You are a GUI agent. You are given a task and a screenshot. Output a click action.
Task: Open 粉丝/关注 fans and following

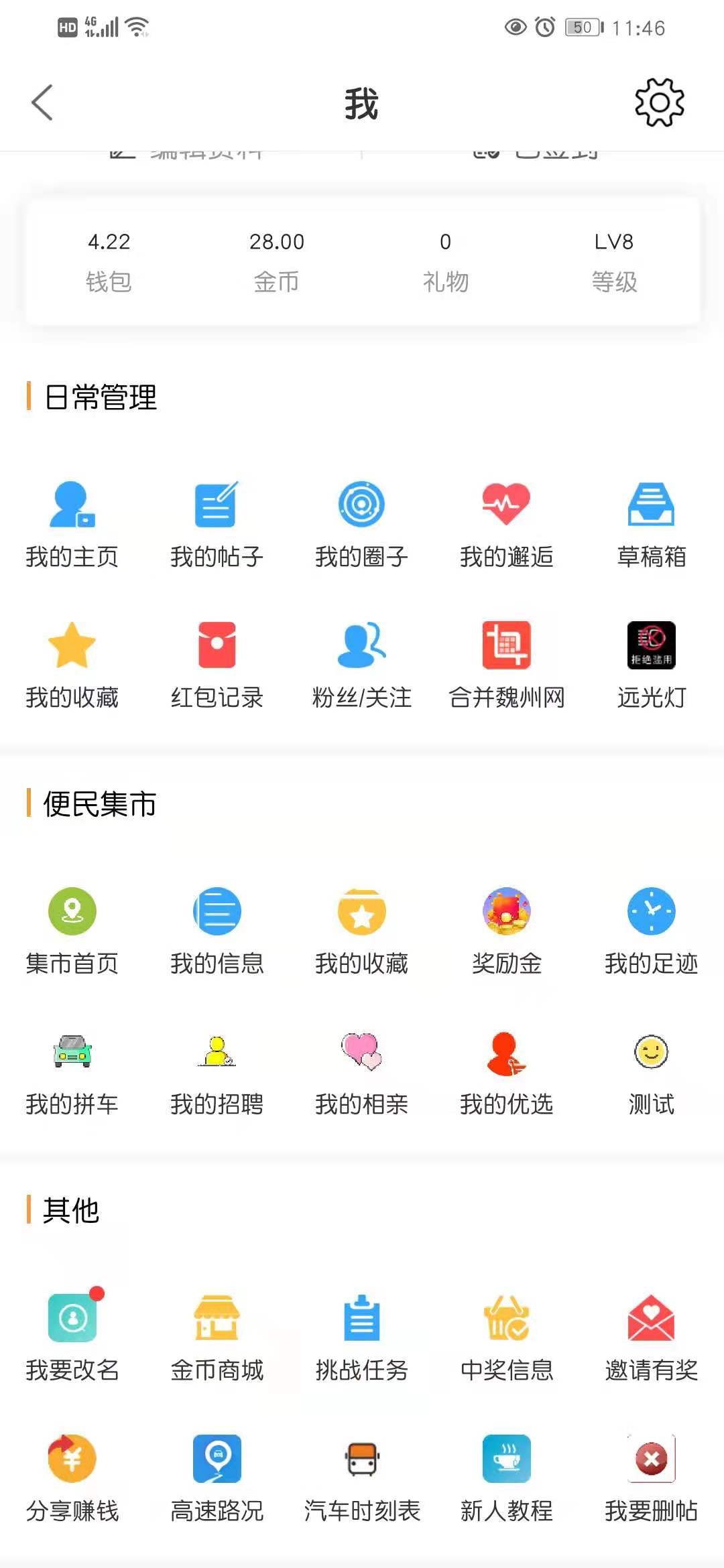(x=361, y=663)
